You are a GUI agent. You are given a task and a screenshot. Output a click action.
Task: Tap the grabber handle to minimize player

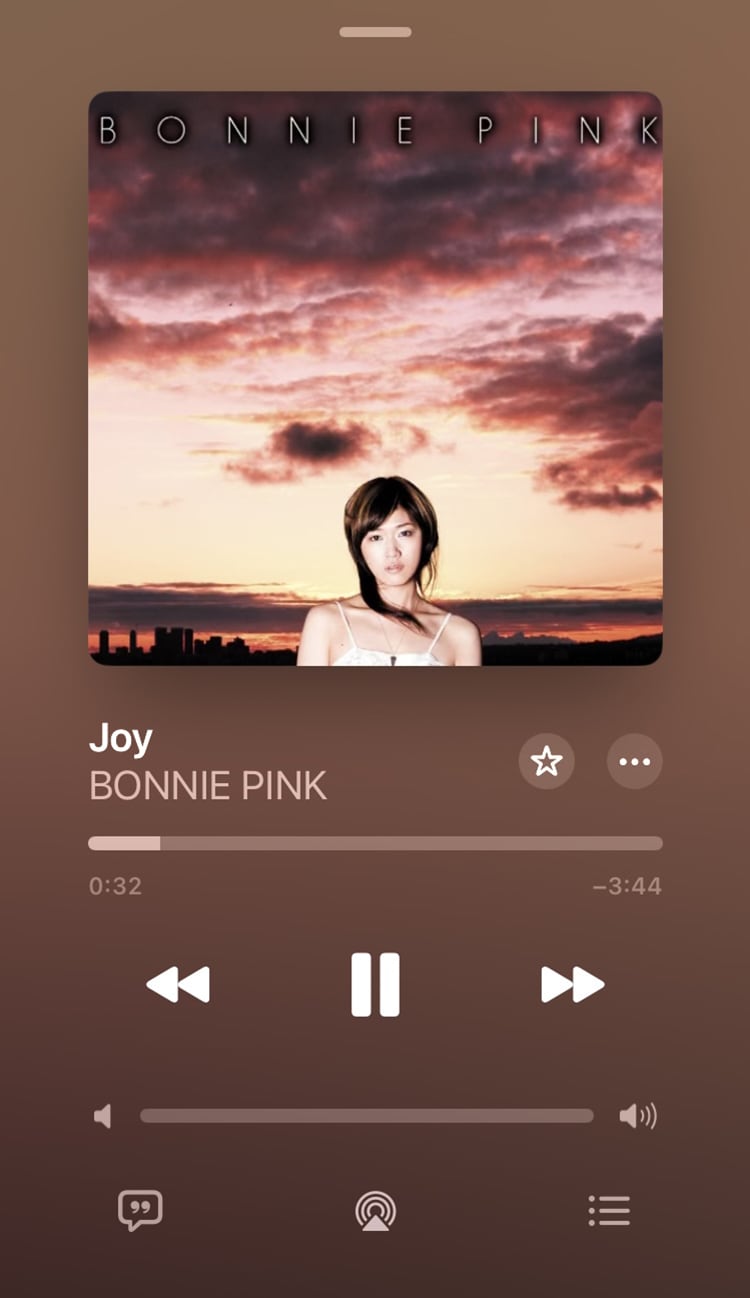pyautogui.click(x=375, y=32)
